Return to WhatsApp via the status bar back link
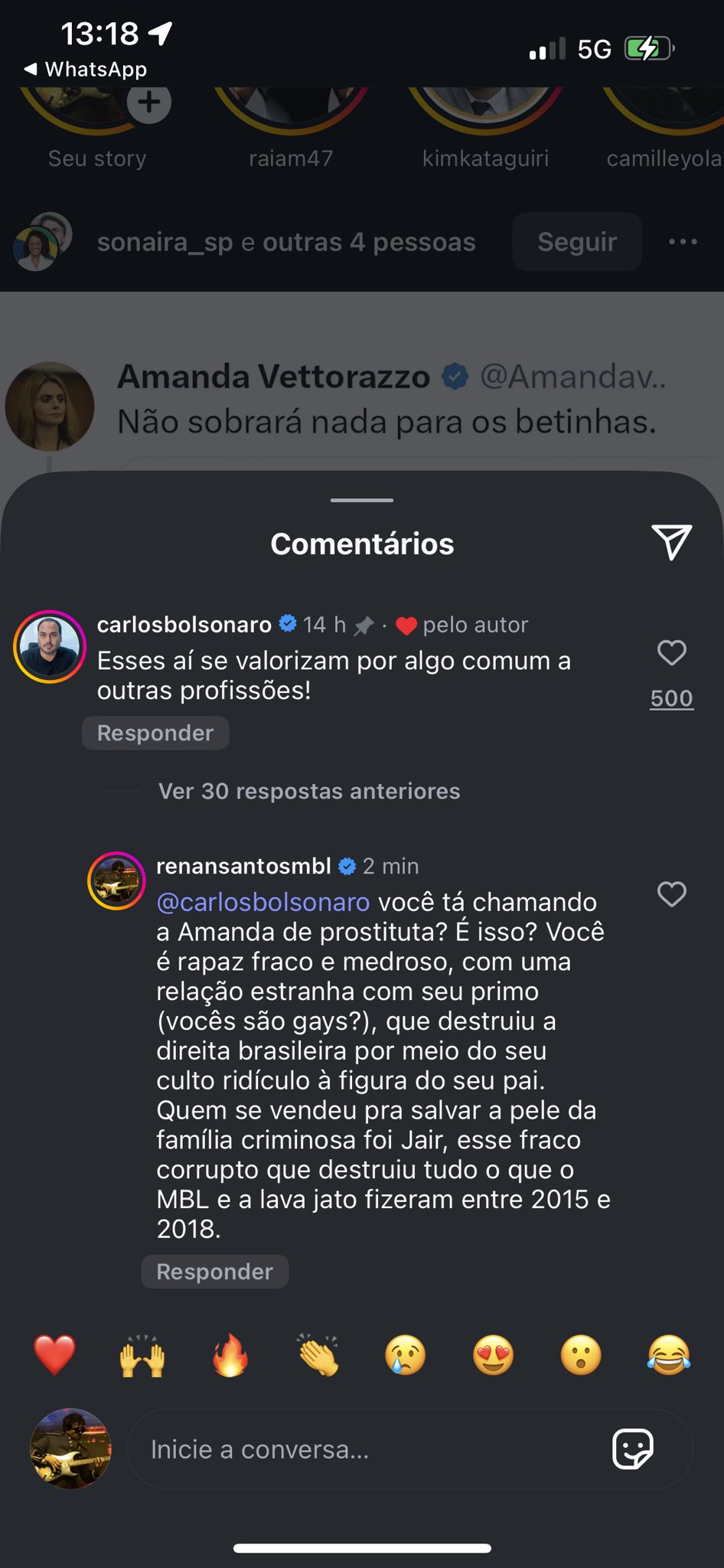724x1568 pixels. pyautogui.click(x=86, y=70)
